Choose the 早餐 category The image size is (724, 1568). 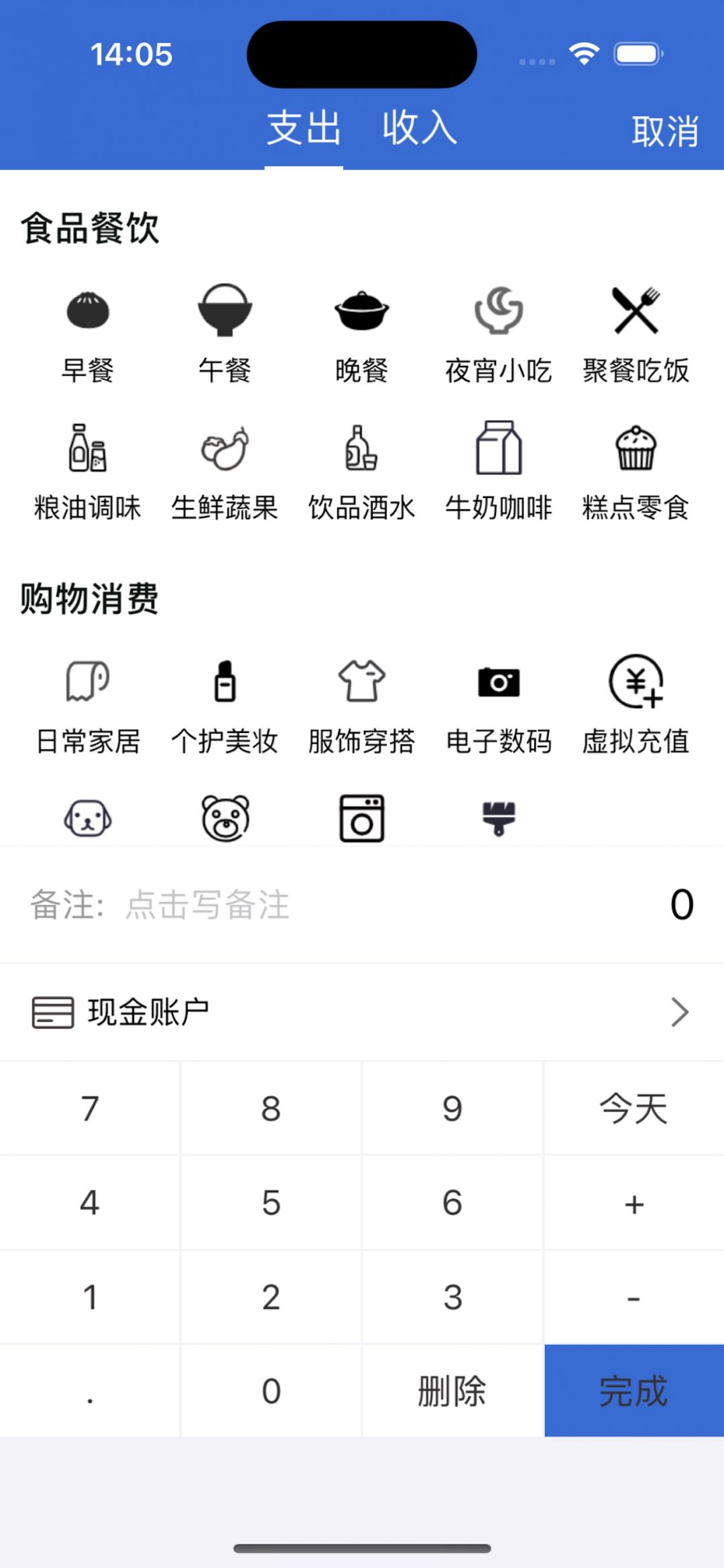tap(88, 335)
